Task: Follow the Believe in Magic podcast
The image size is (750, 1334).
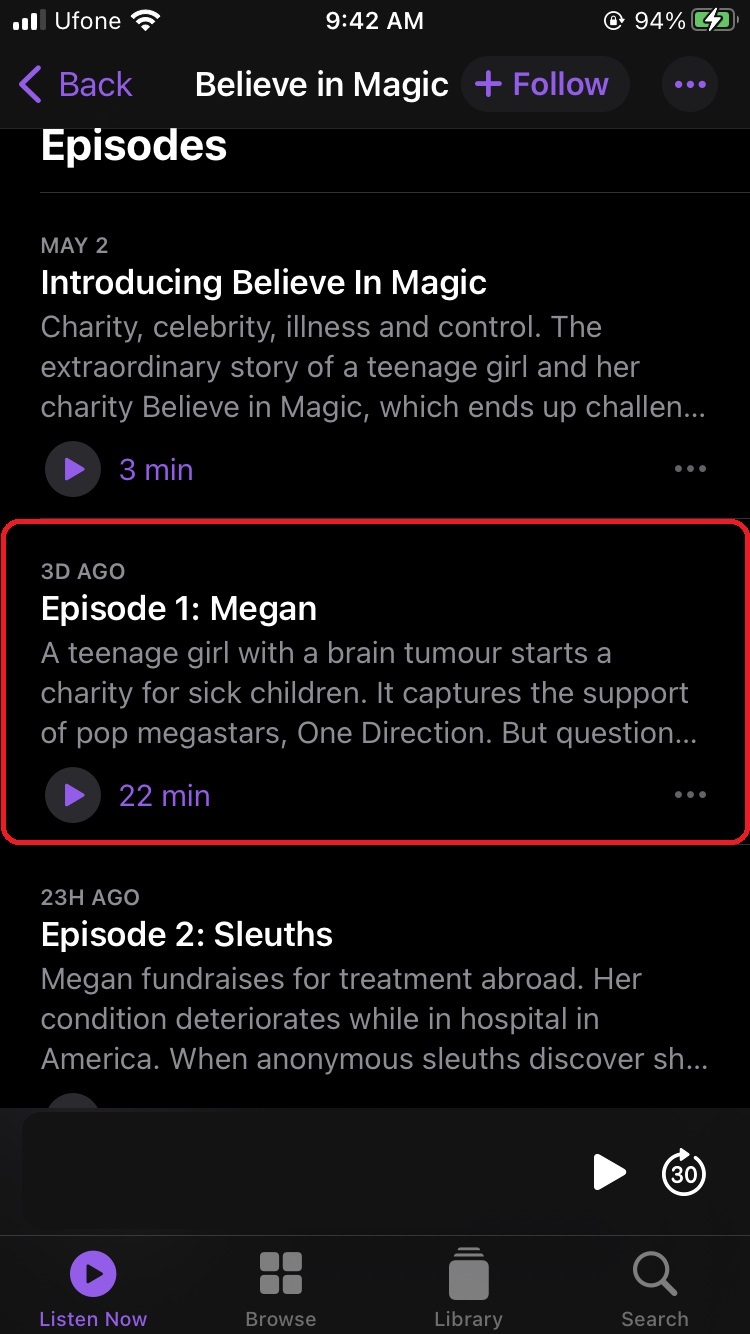Action: 544,85
